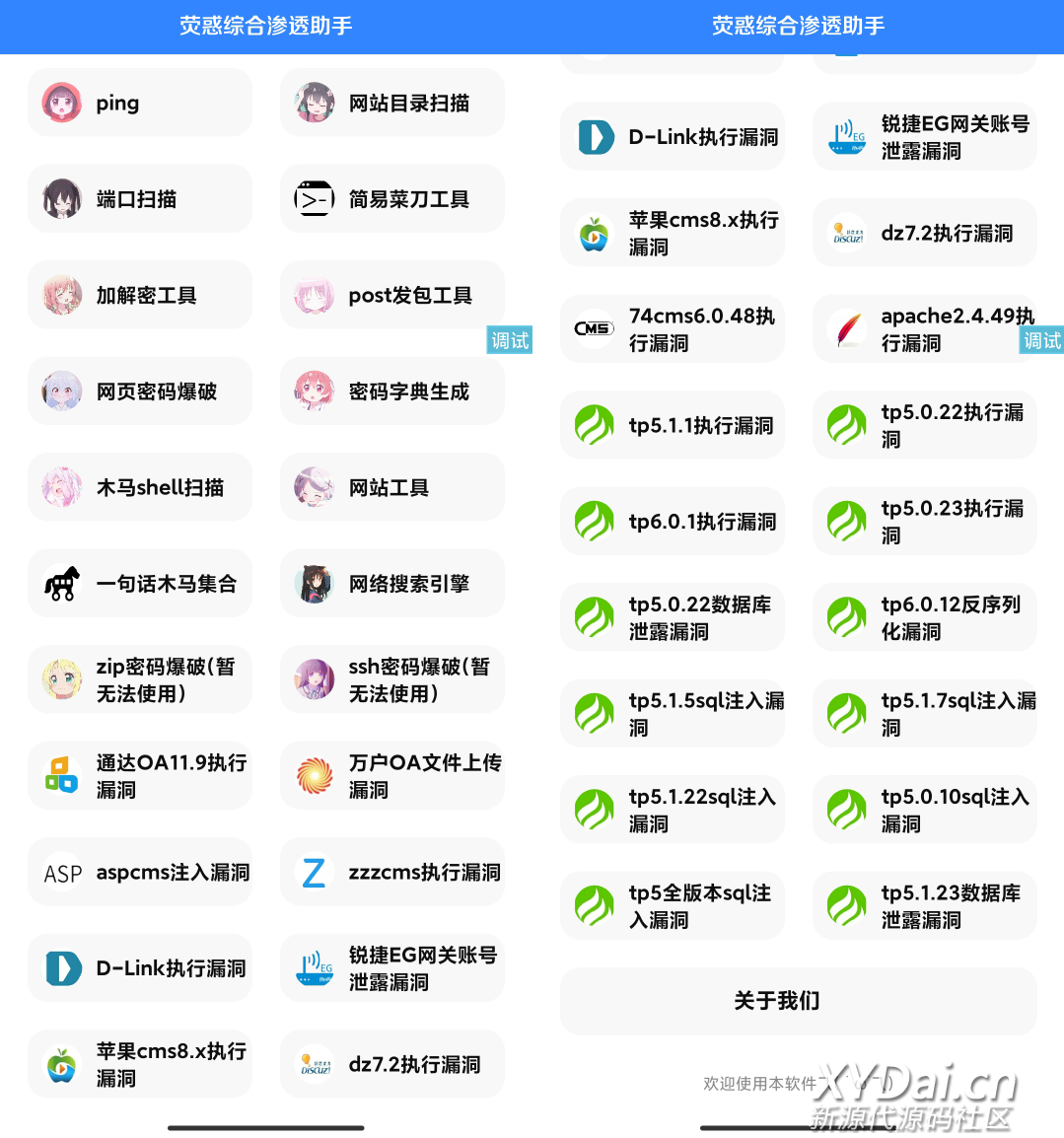Image resolution: width=1064 pixels, height=1138 pixels.
Task: Launch the 端口扫描 tool
Action: pos(140,199)
